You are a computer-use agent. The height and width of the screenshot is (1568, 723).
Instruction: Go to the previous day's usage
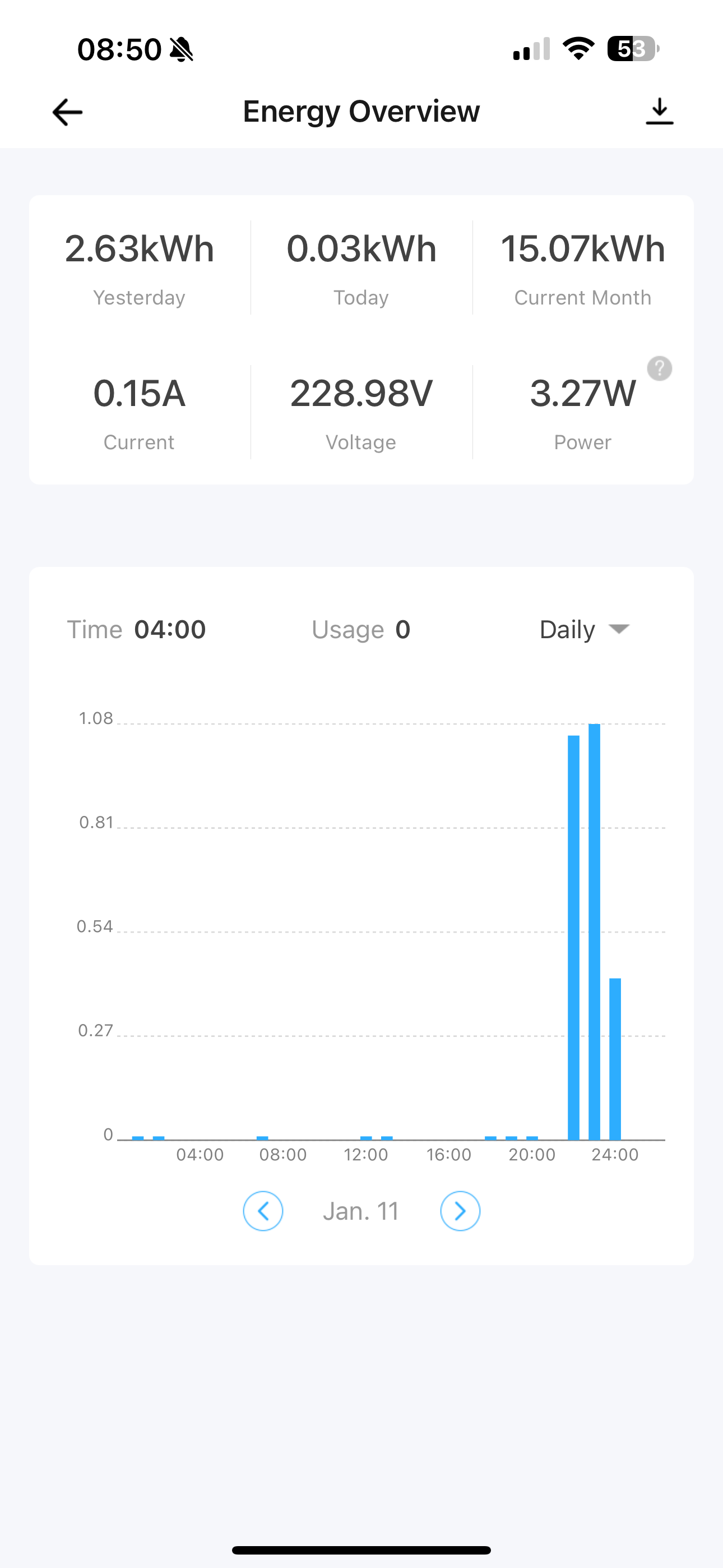click(263, 1211)
